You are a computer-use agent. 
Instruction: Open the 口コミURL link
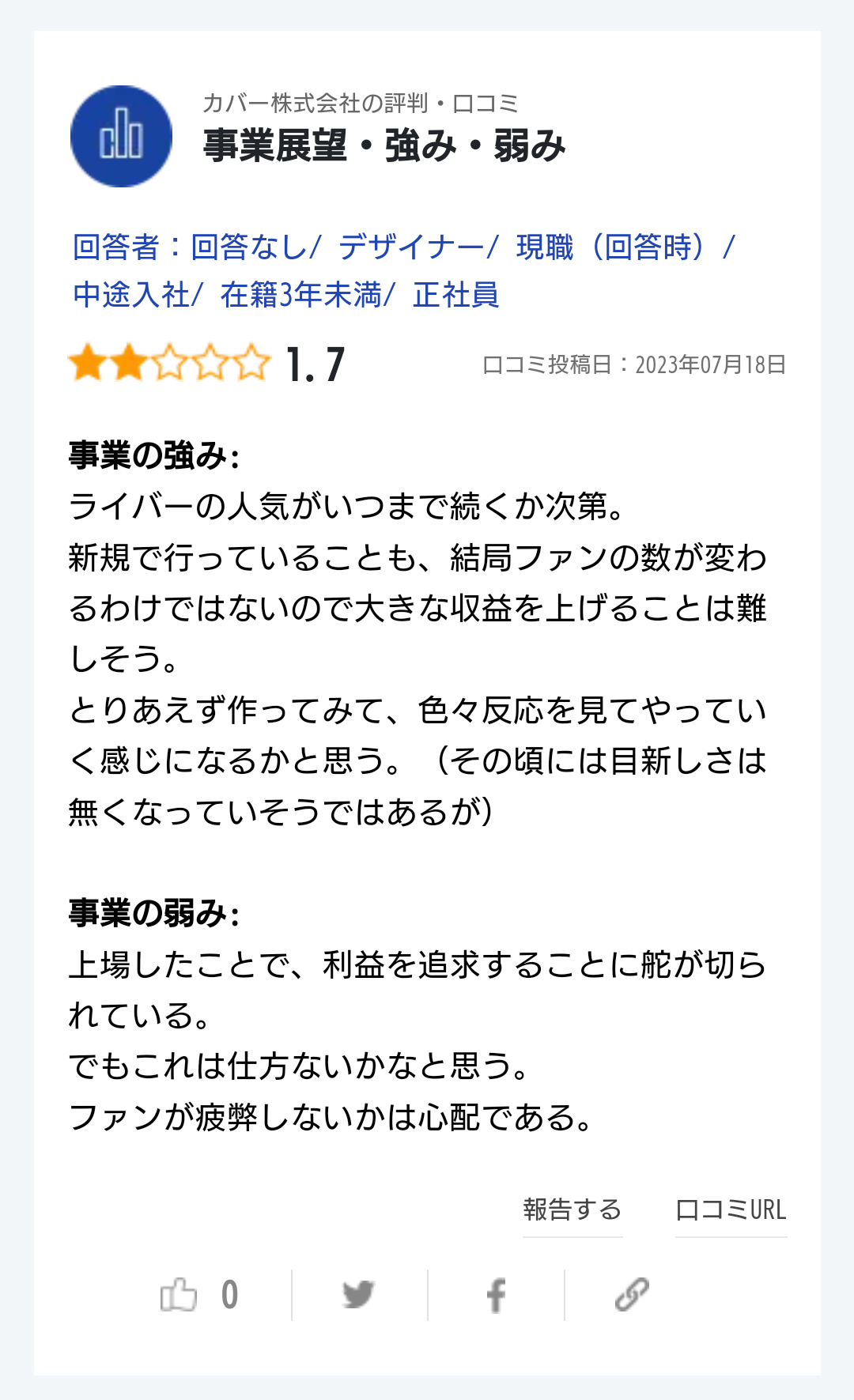(731, 1209)
